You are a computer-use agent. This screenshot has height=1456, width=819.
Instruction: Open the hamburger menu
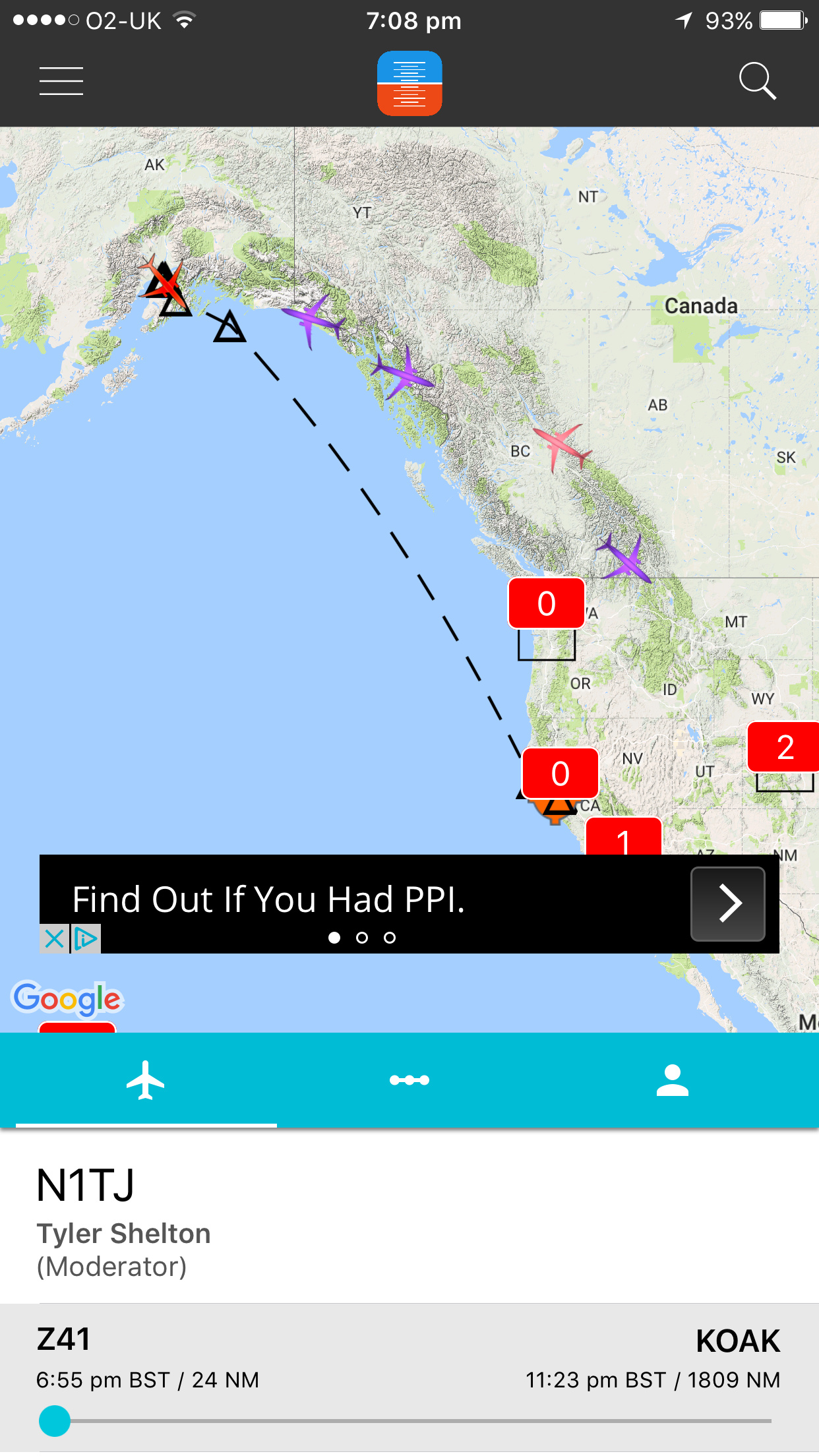point(61,81)
